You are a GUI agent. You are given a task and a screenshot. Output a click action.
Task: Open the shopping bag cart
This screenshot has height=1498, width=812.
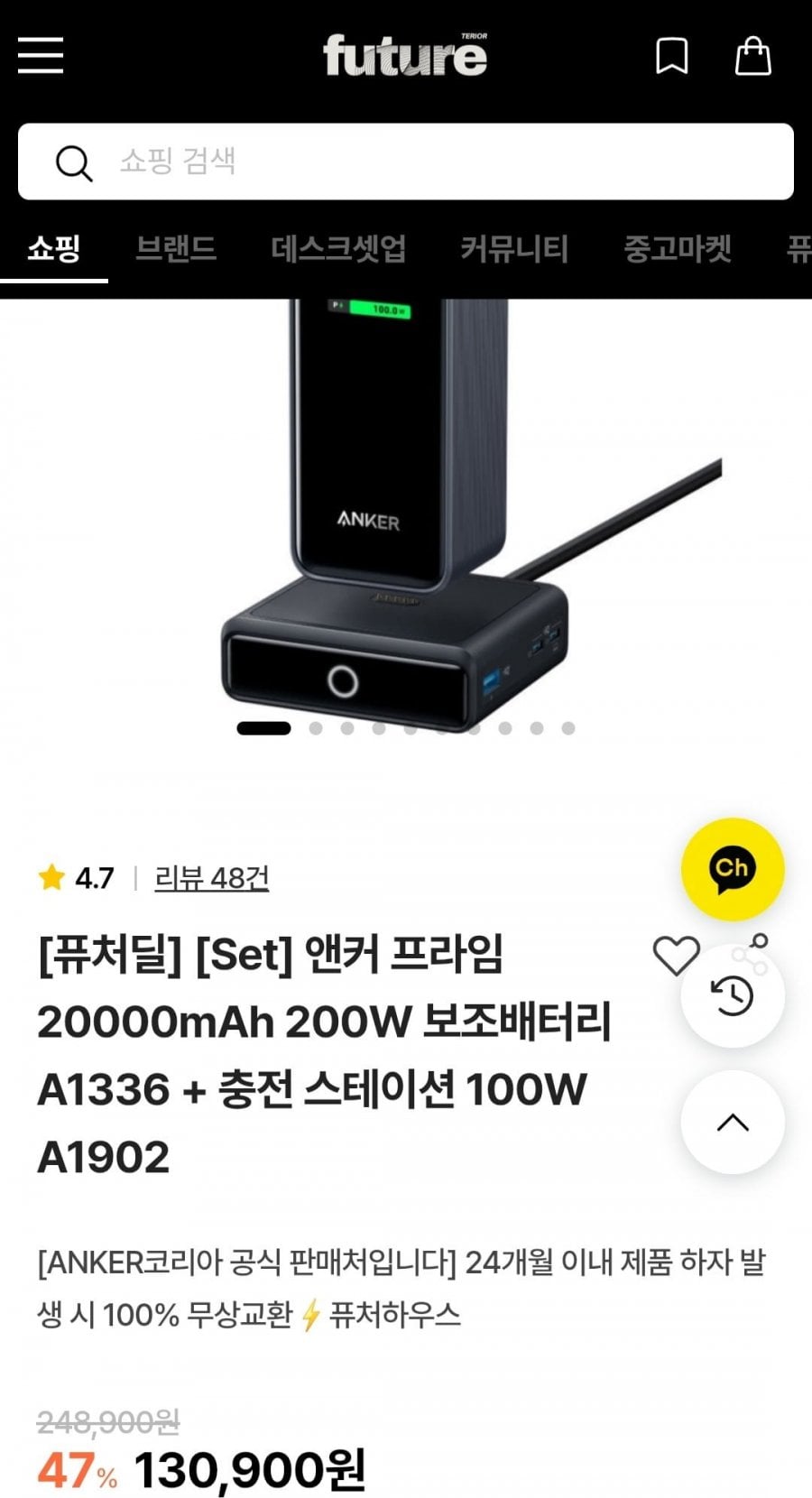[x=752, y=56]
